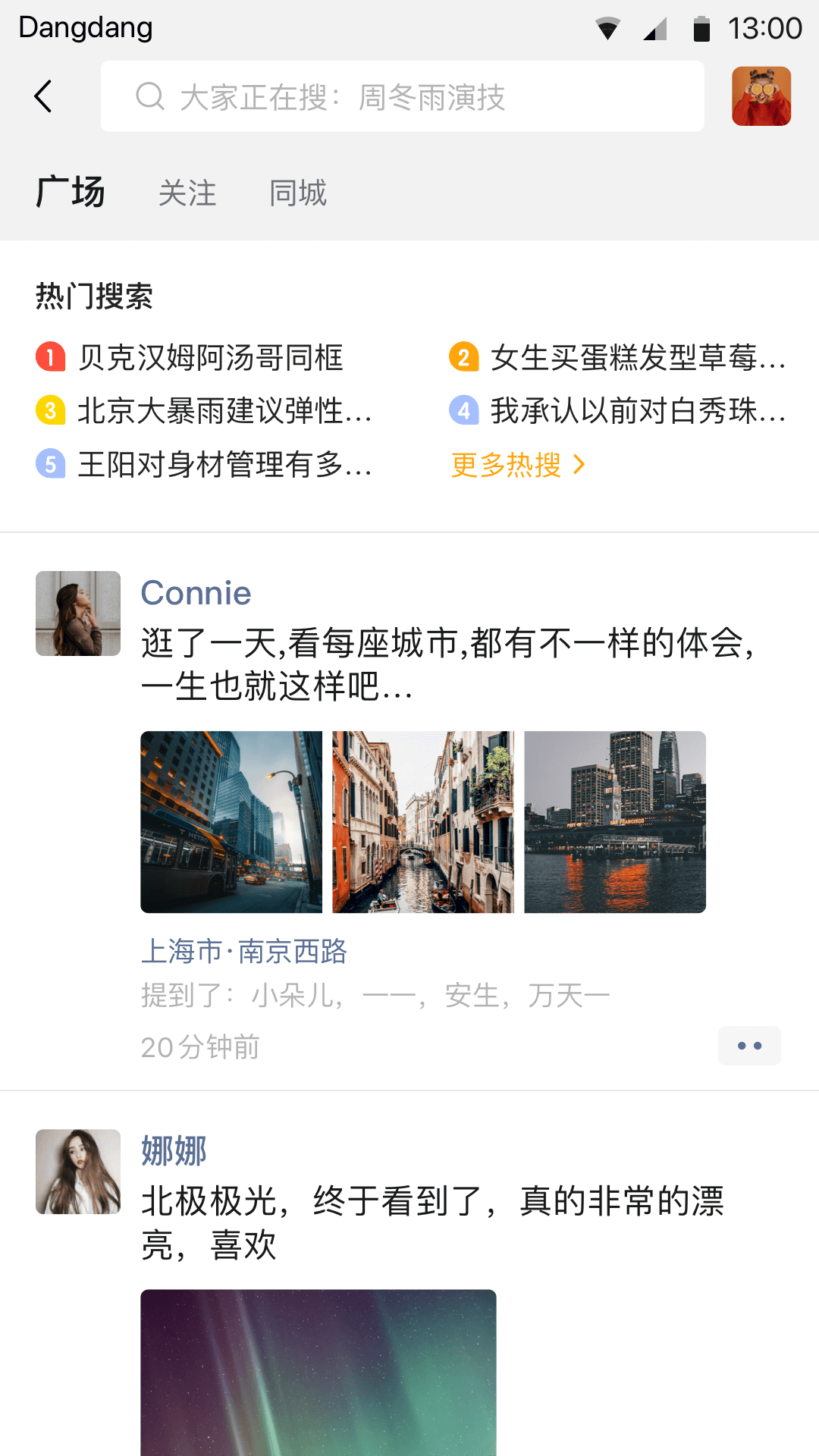Tap the chevron next to 更多热搜
Image resolution: width=819 pixels, height=1456 pixels.
pyautogui.click(x=579, y=466)
